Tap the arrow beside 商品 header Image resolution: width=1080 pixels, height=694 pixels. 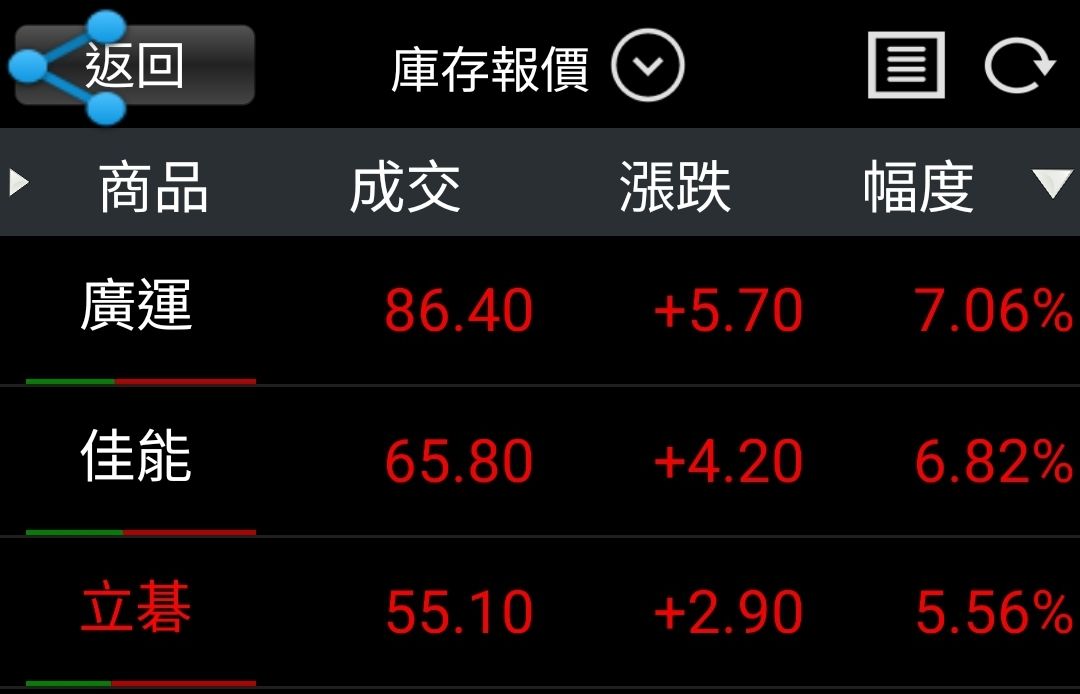click(19, 183)
